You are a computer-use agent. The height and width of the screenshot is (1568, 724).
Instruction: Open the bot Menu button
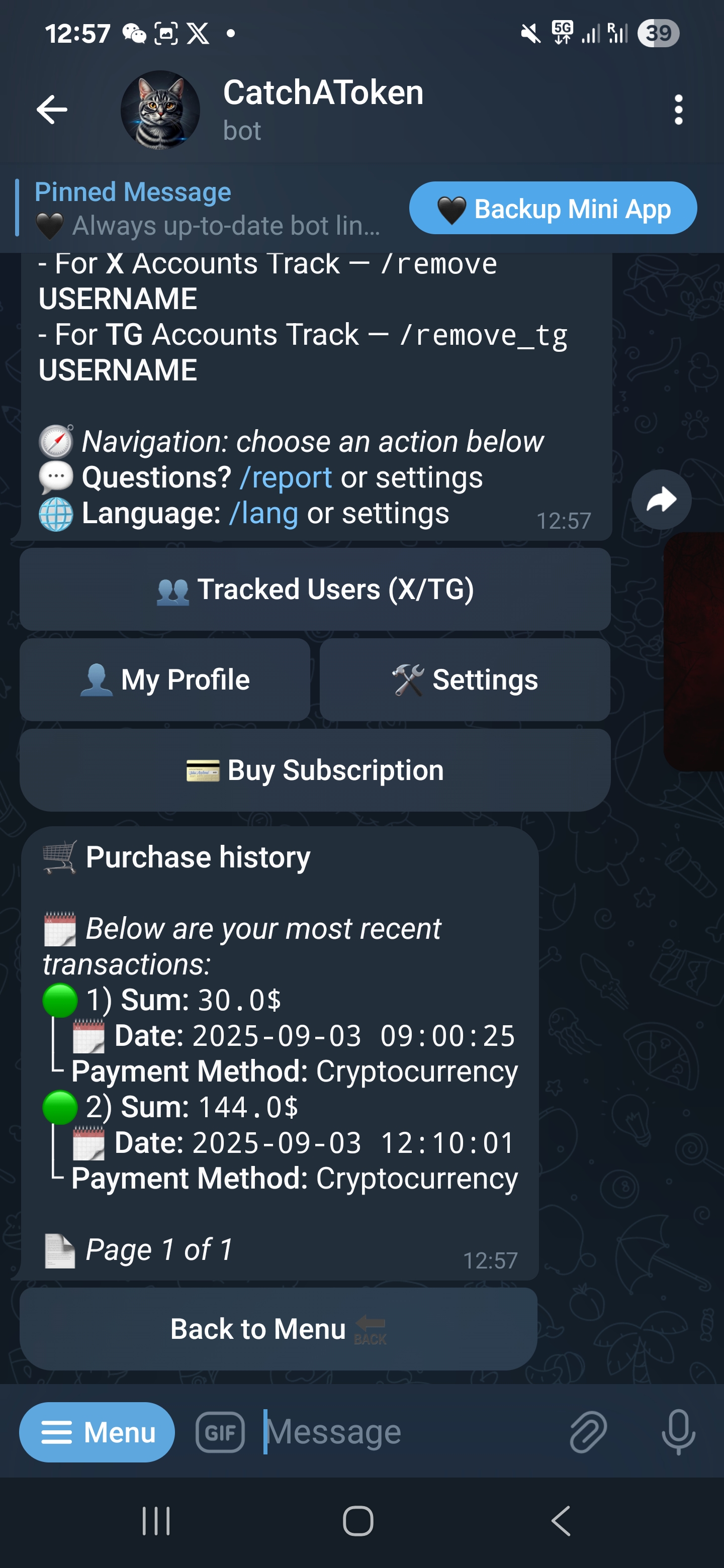[97, 1432]
